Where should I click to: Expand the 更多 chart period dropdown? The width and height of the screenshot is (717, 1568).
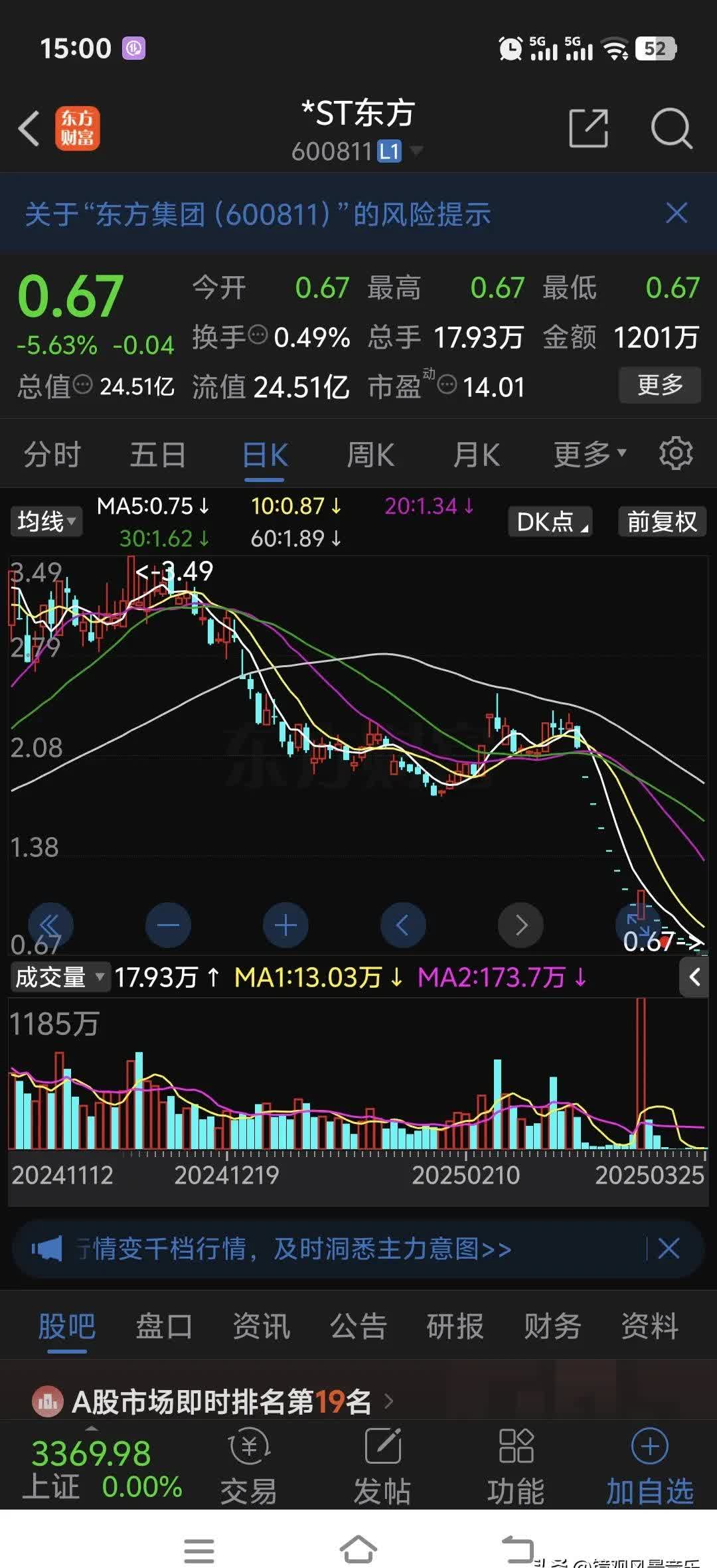[x=589, y=455]
